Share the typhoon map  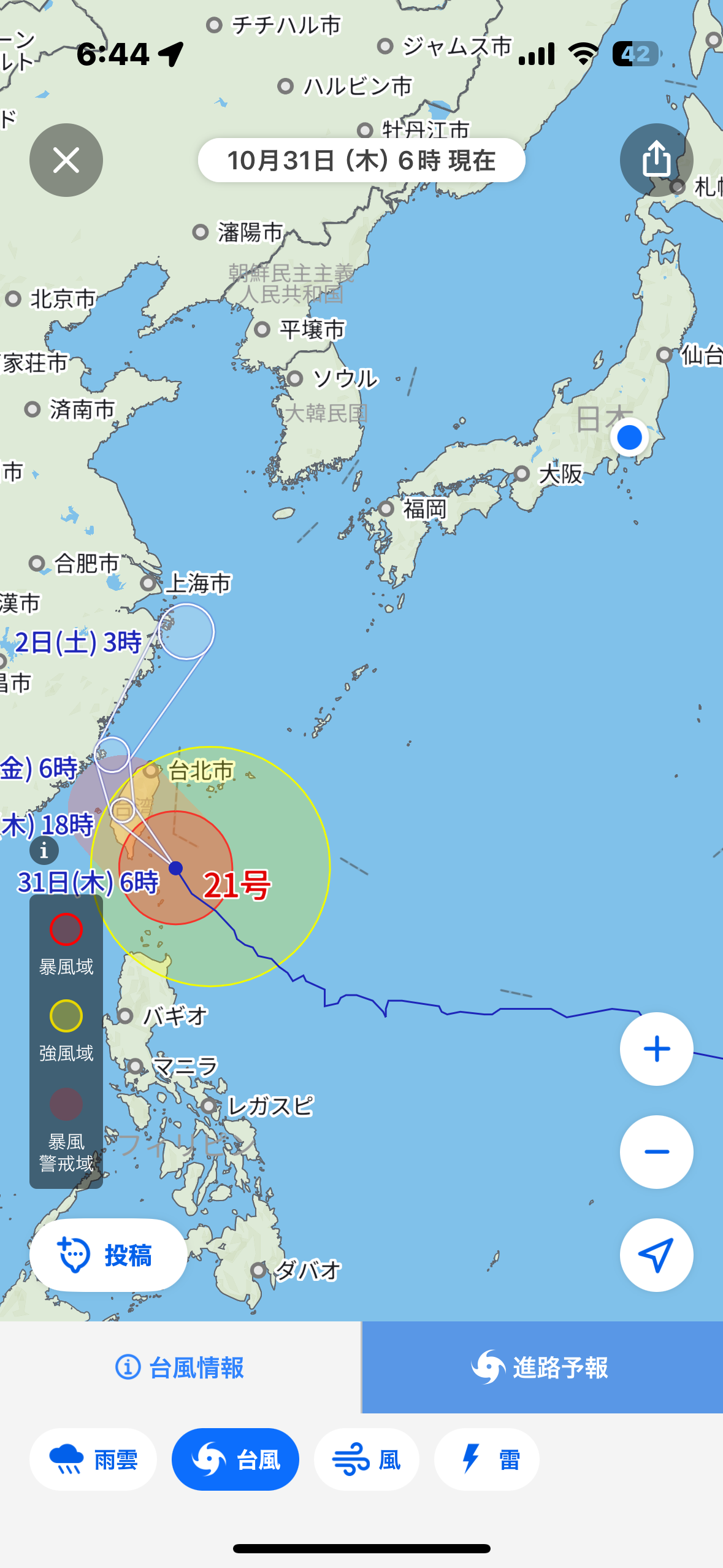point(656,160)
